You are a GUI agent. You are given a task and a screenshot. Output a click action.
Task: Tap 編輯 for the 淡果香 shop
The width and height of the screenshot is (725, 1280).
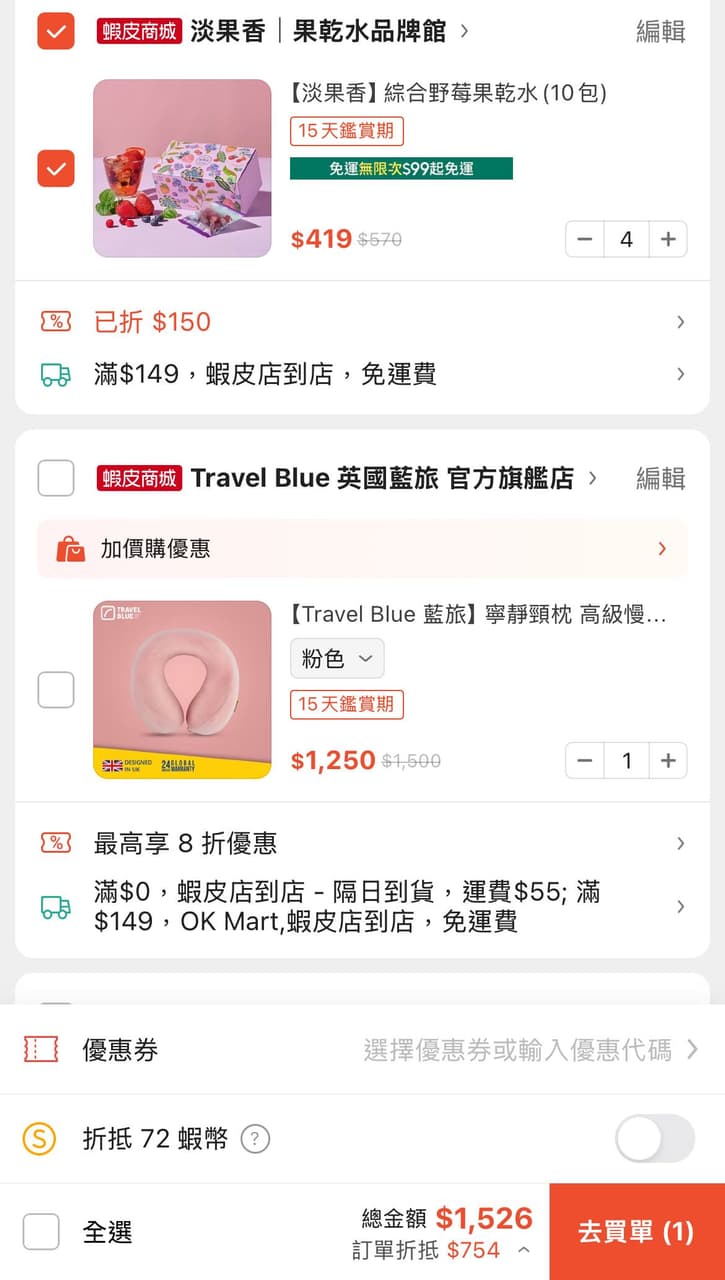(x=660, y=31)
